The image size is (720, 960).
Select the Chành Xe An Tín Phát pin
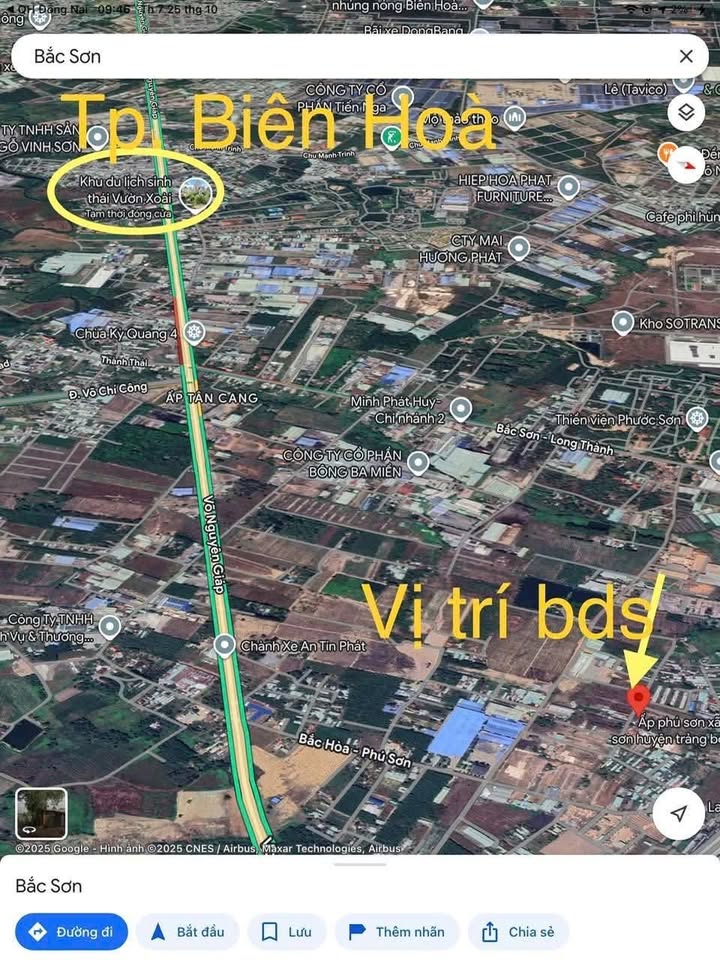[x=223, y=645]
